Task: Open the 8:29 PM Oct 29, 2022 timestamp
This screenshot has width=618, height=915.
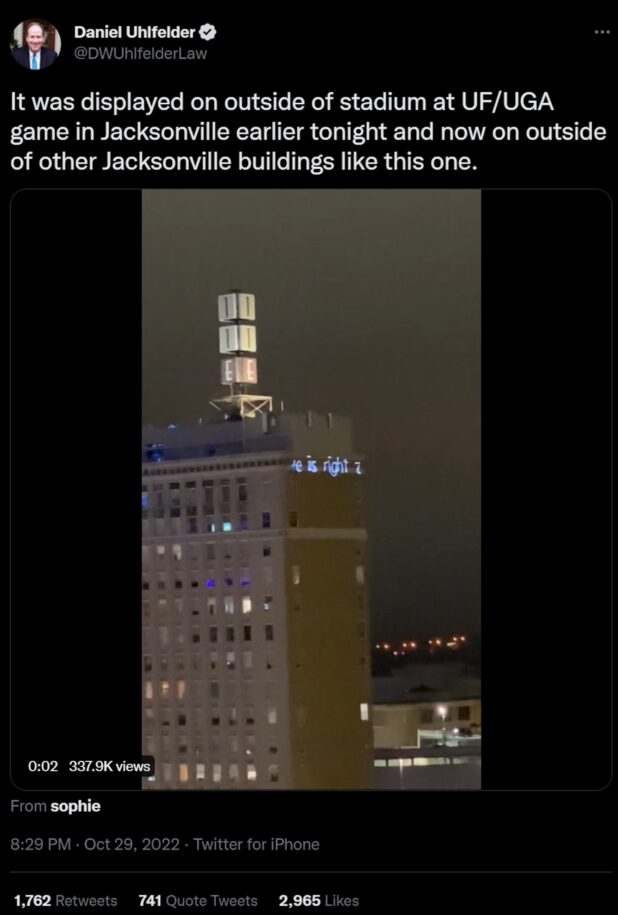Action: click(x=94, y=844)
